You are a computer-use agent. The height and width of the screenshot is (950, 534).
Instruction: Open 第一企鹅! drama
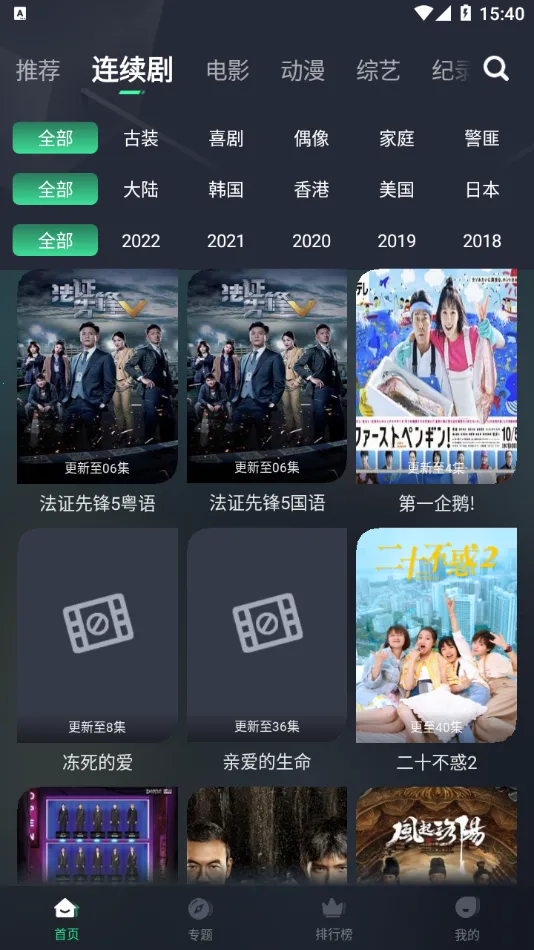[436, 391]
